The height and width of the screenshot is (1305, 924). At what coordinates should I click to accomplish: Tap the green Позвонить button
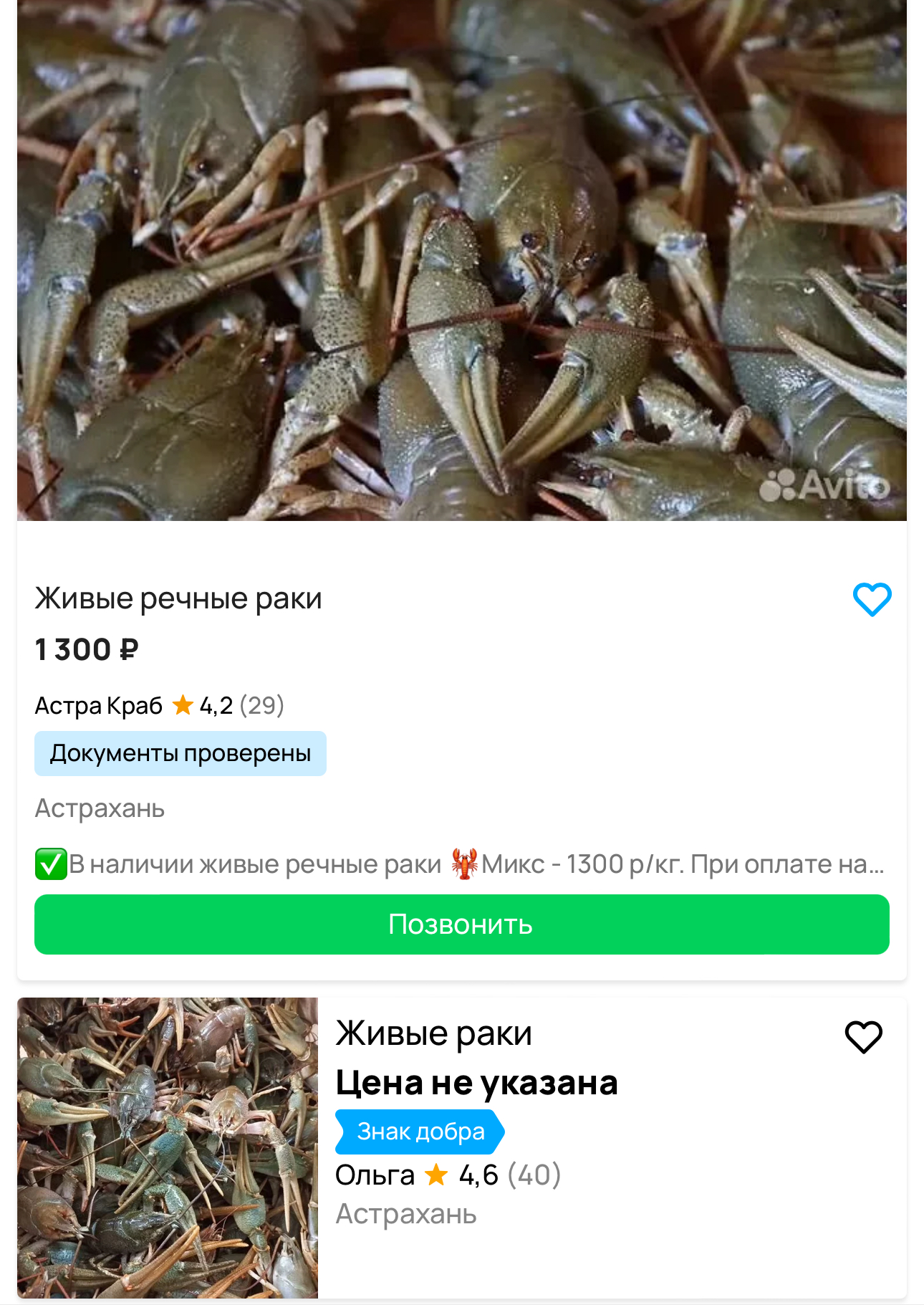point(461,924)
